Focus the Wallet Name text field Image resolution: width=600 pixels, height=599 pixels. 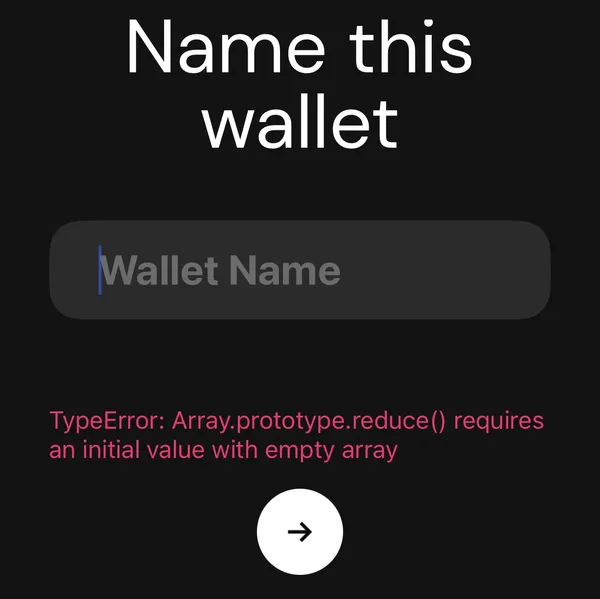(300, 270)
